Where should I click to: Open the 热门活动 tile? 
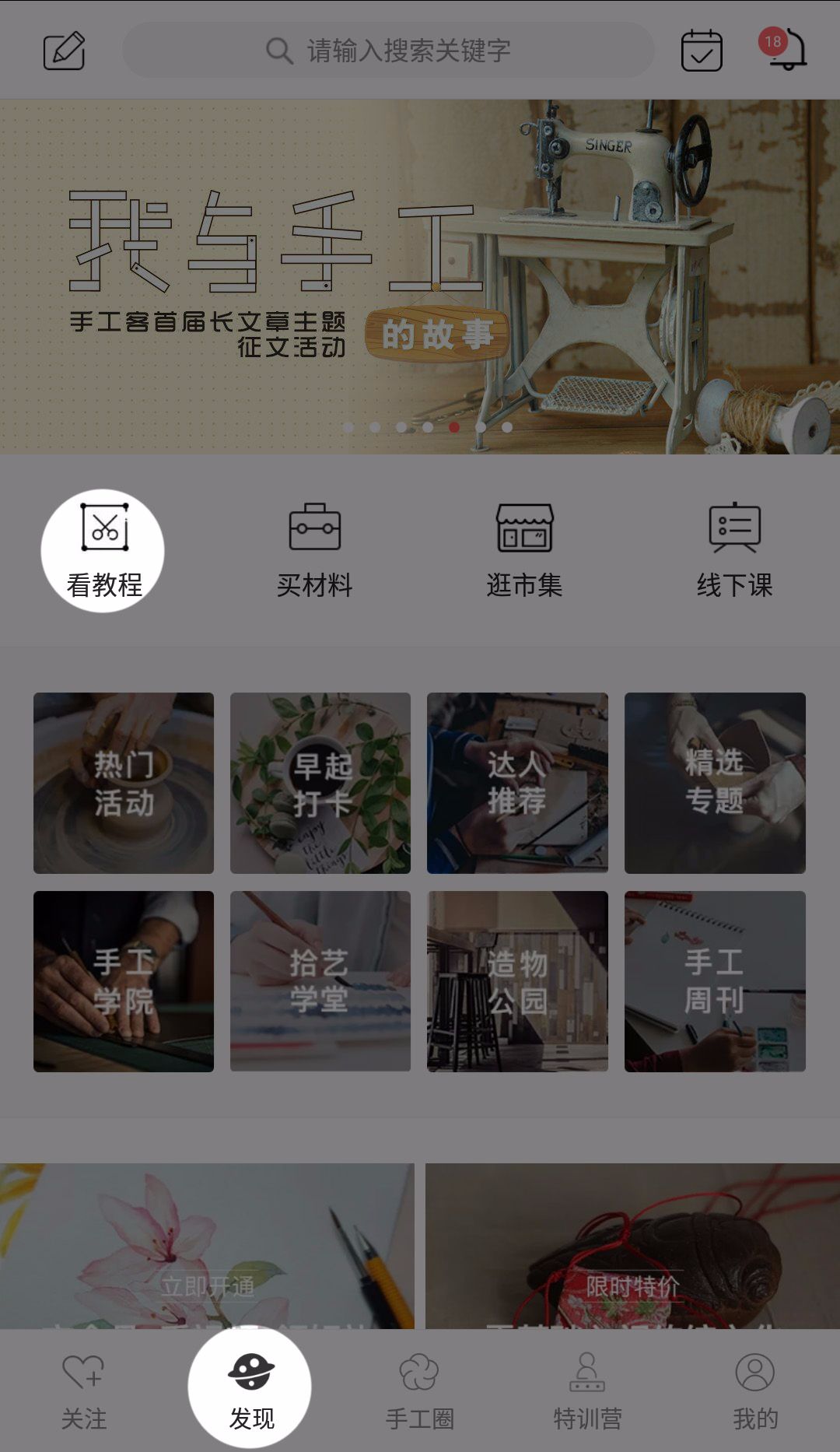[124, 783]
